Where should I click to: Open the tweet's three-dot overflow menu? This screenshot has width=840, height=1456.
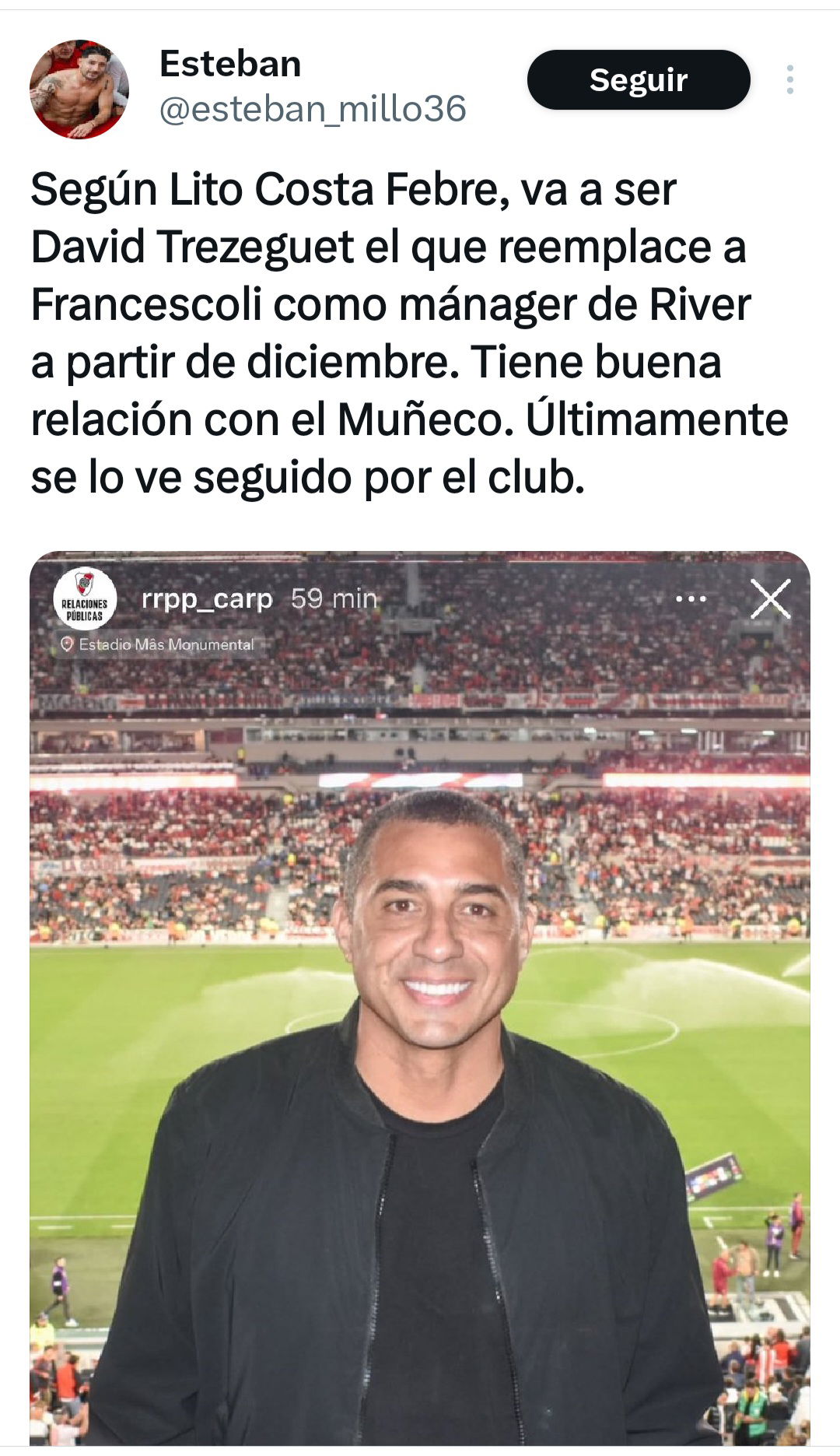[x=789, y=79]
